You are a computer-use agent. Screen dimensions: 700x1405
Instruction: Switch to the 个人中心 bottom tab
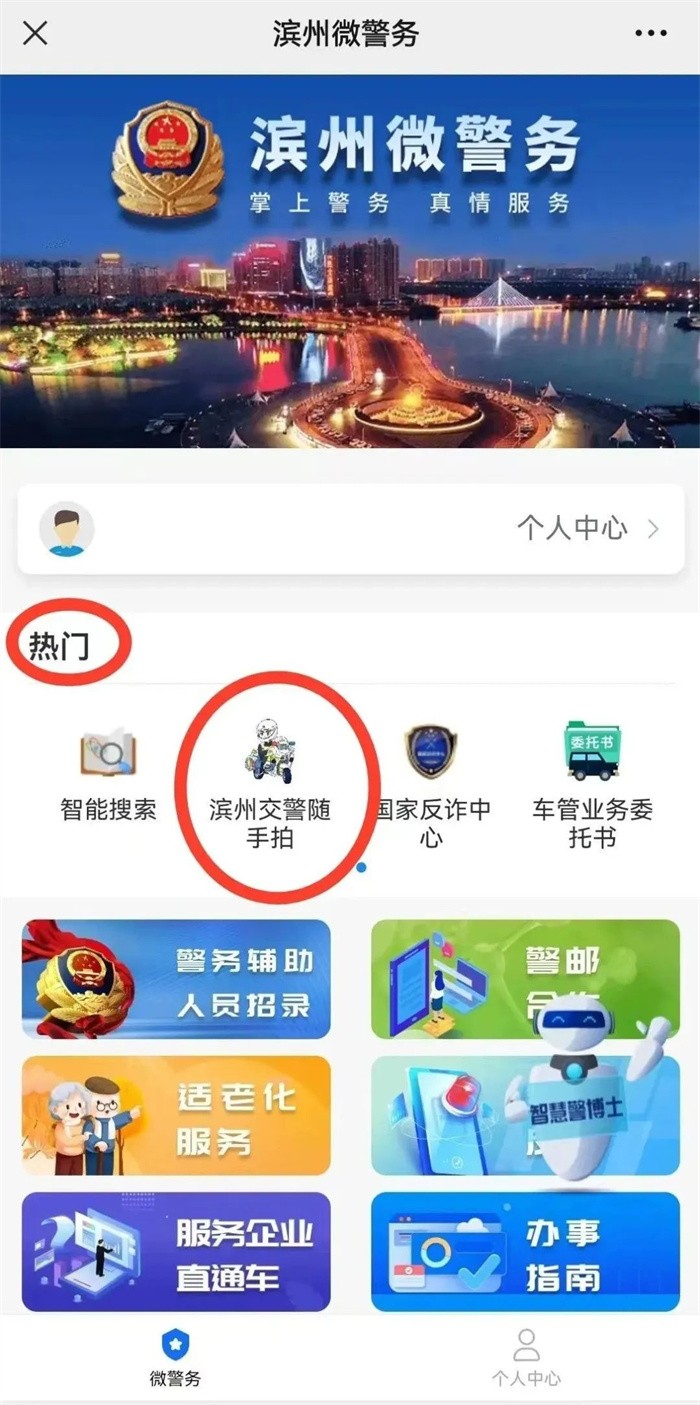(x=525, y=1357)
